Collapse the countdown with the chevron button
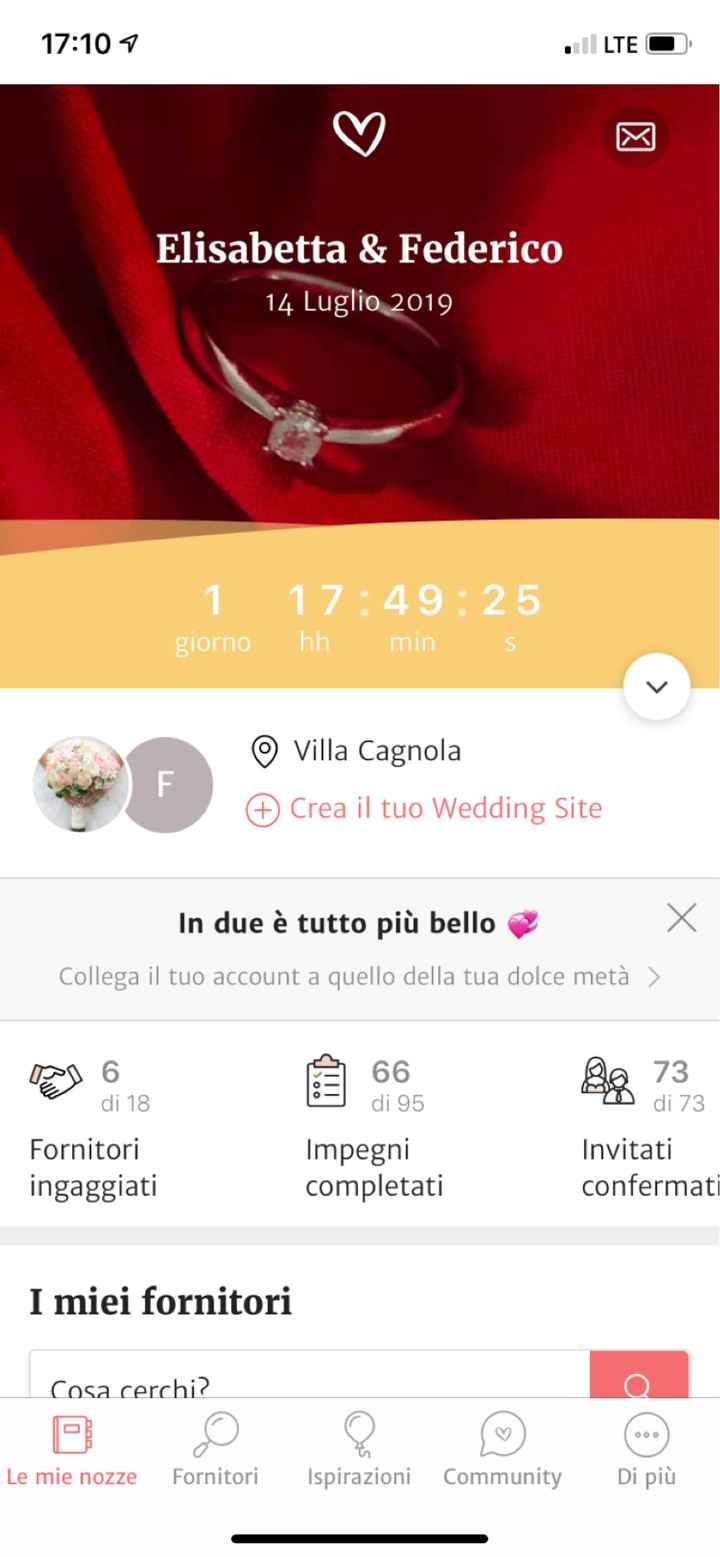 click(x=657, y=687)
